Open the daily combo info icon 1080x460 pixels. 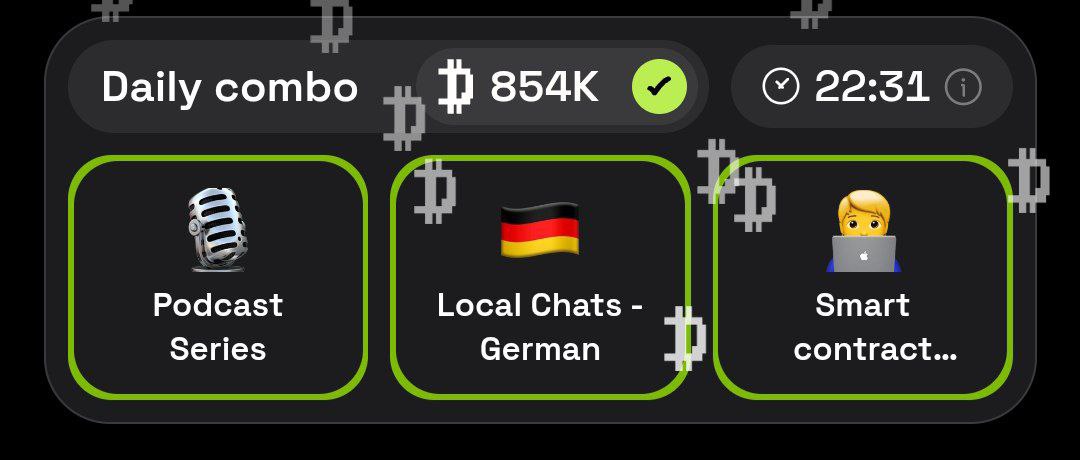point(963,88)
